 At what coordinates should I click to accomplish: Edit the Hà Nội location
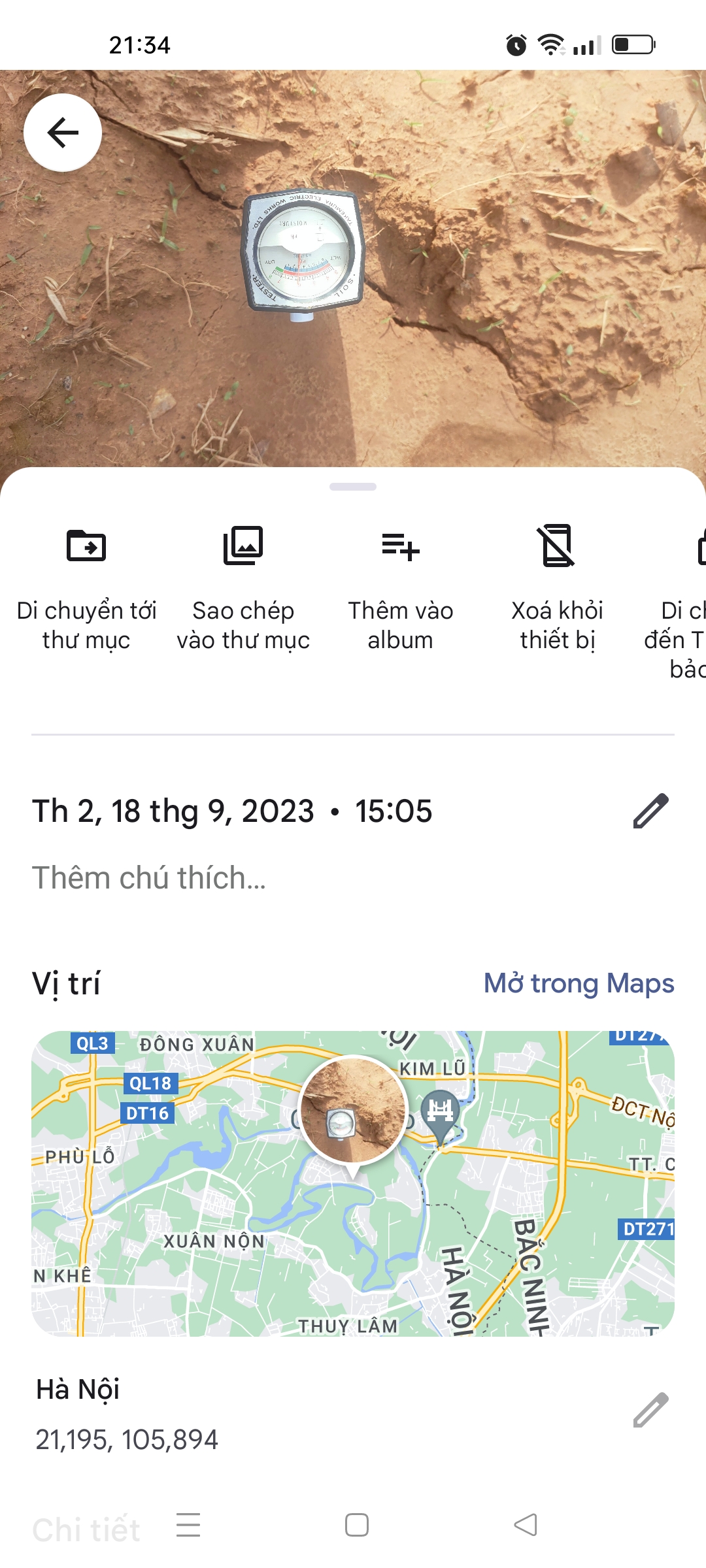point(650,1410)
